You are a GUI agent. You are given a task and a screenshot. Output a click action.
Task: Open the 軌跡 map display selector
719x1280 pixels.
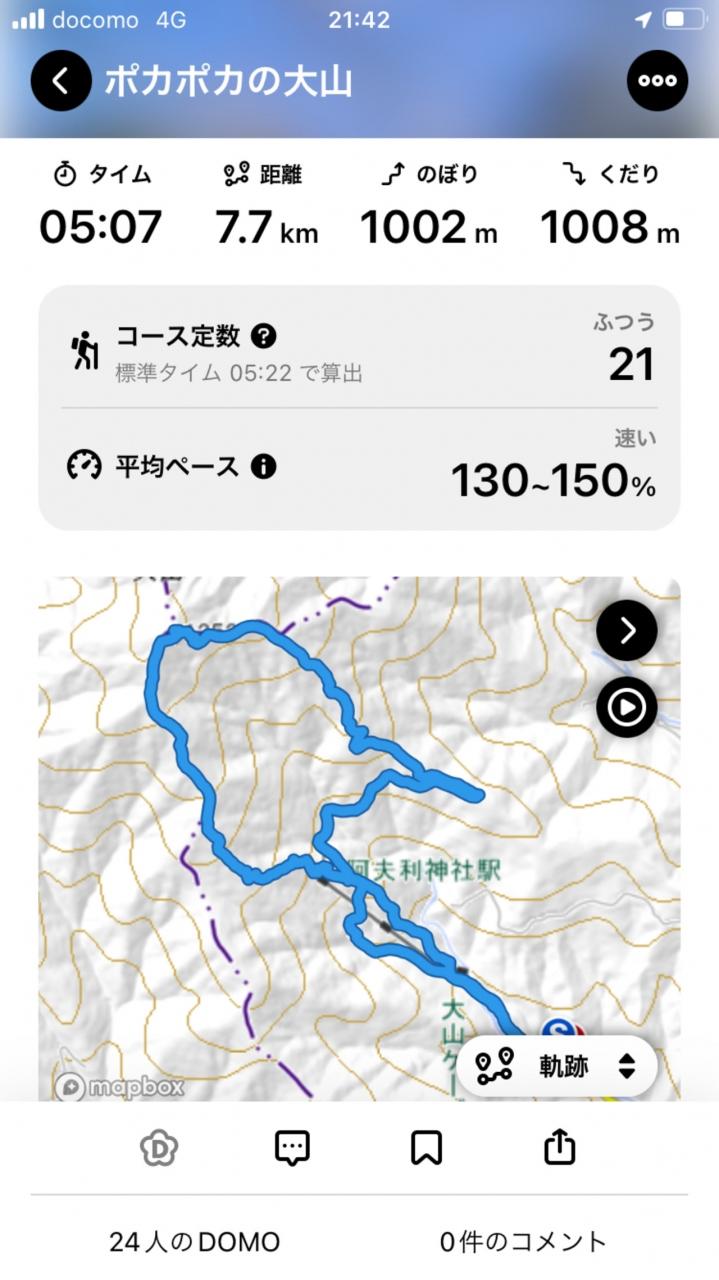click(x=557, y=1067)
